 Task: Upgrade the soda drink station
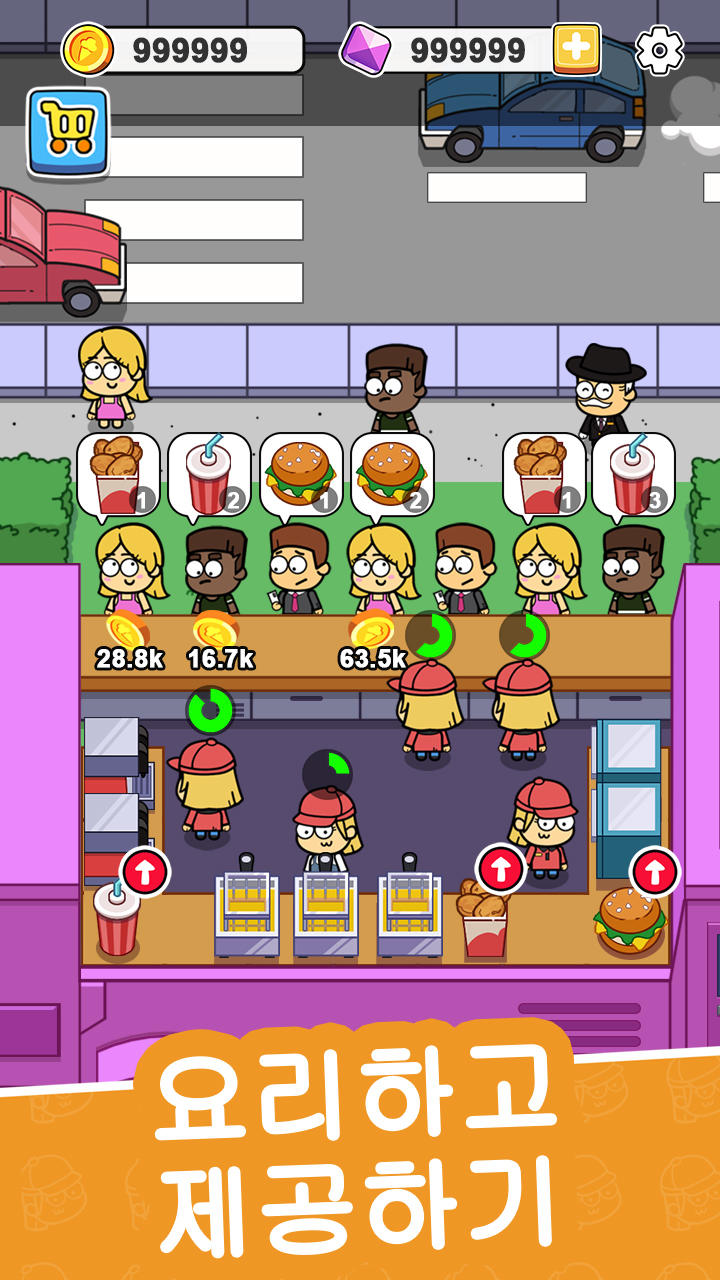point(145,872)
